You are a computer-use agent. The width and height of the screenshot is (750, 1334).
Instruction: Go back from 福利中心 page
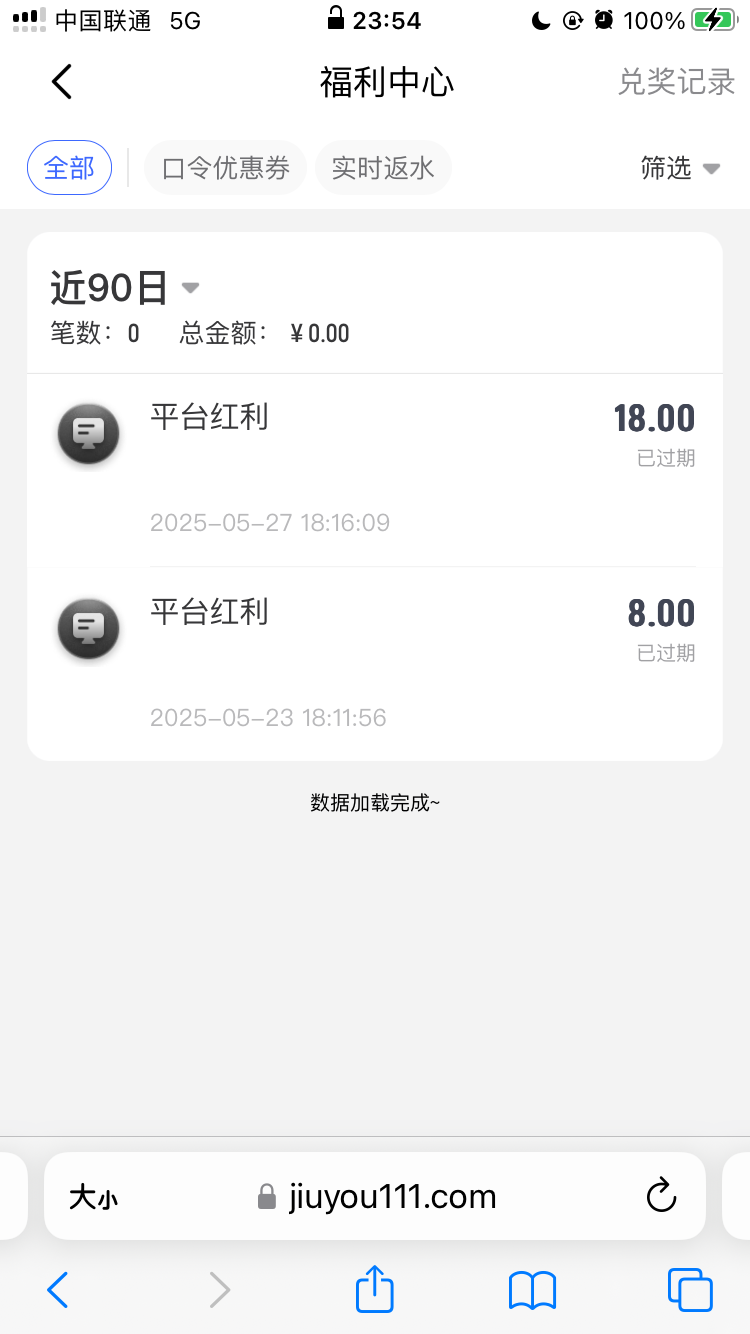[x=62, y=81]
